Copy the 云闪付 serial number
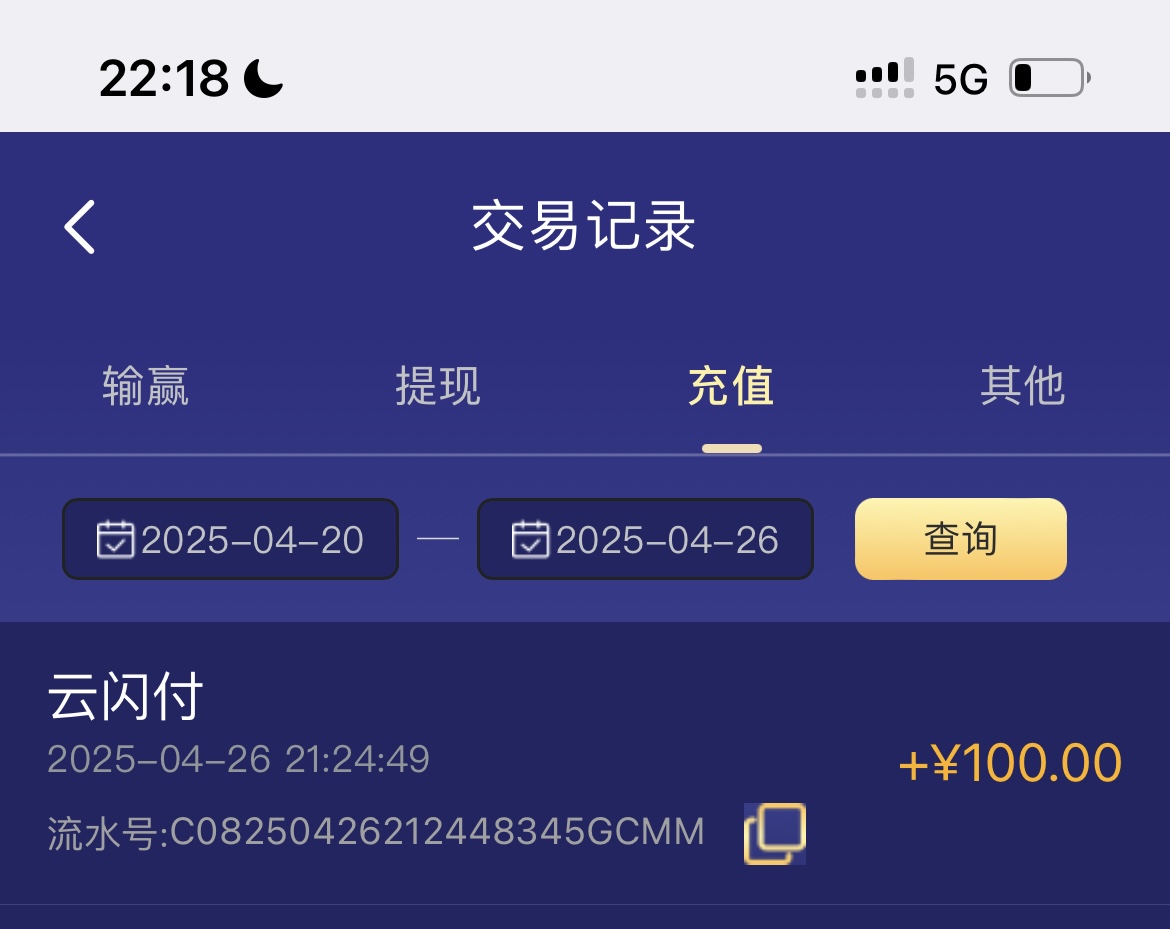Viewport: 1170px width, 929px height. (x=775, y=833)
